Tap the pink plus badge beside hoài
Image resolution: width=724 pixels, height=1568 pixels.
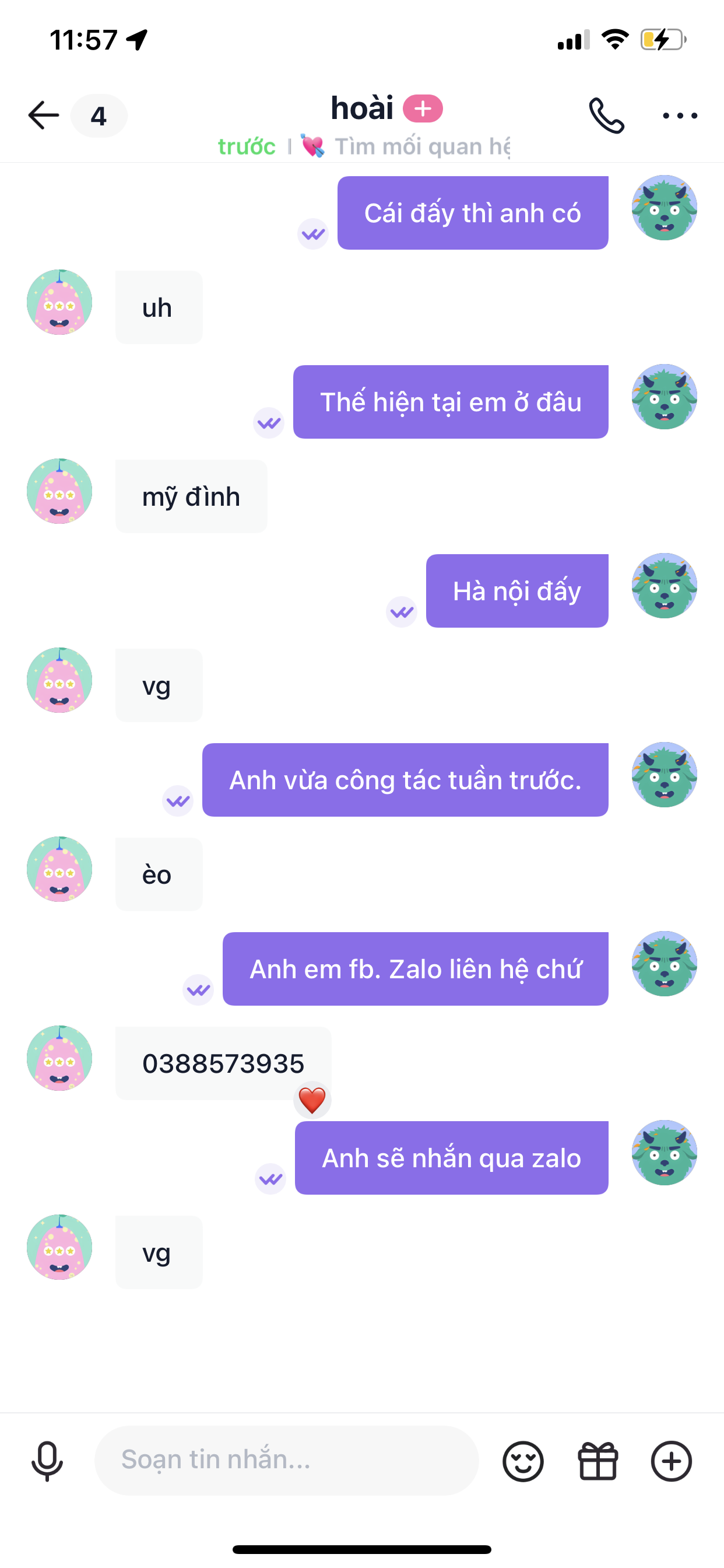click(x=423, y=109)
